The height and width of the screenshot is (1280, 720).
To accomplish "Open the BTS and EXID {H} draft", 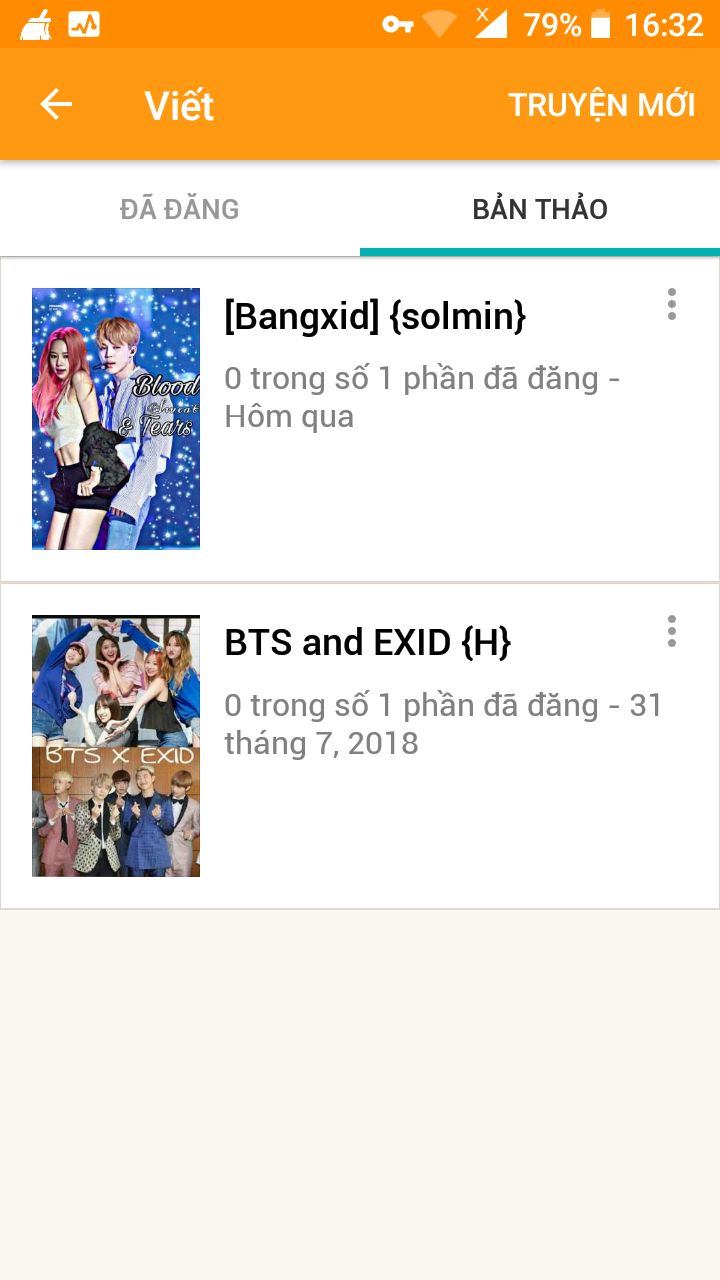I will point(360,746).
